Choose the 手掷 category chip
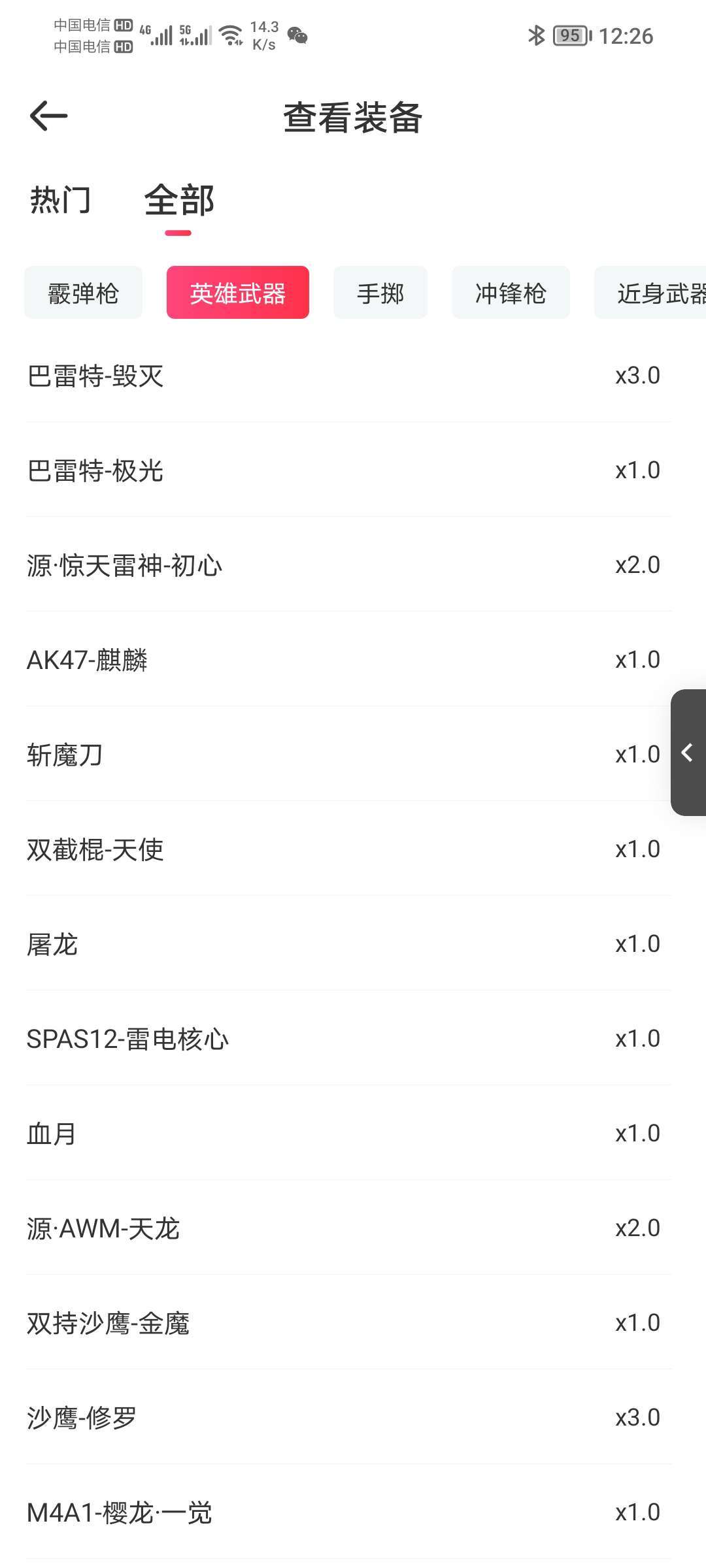706x1568 pixels. [380, 293]
